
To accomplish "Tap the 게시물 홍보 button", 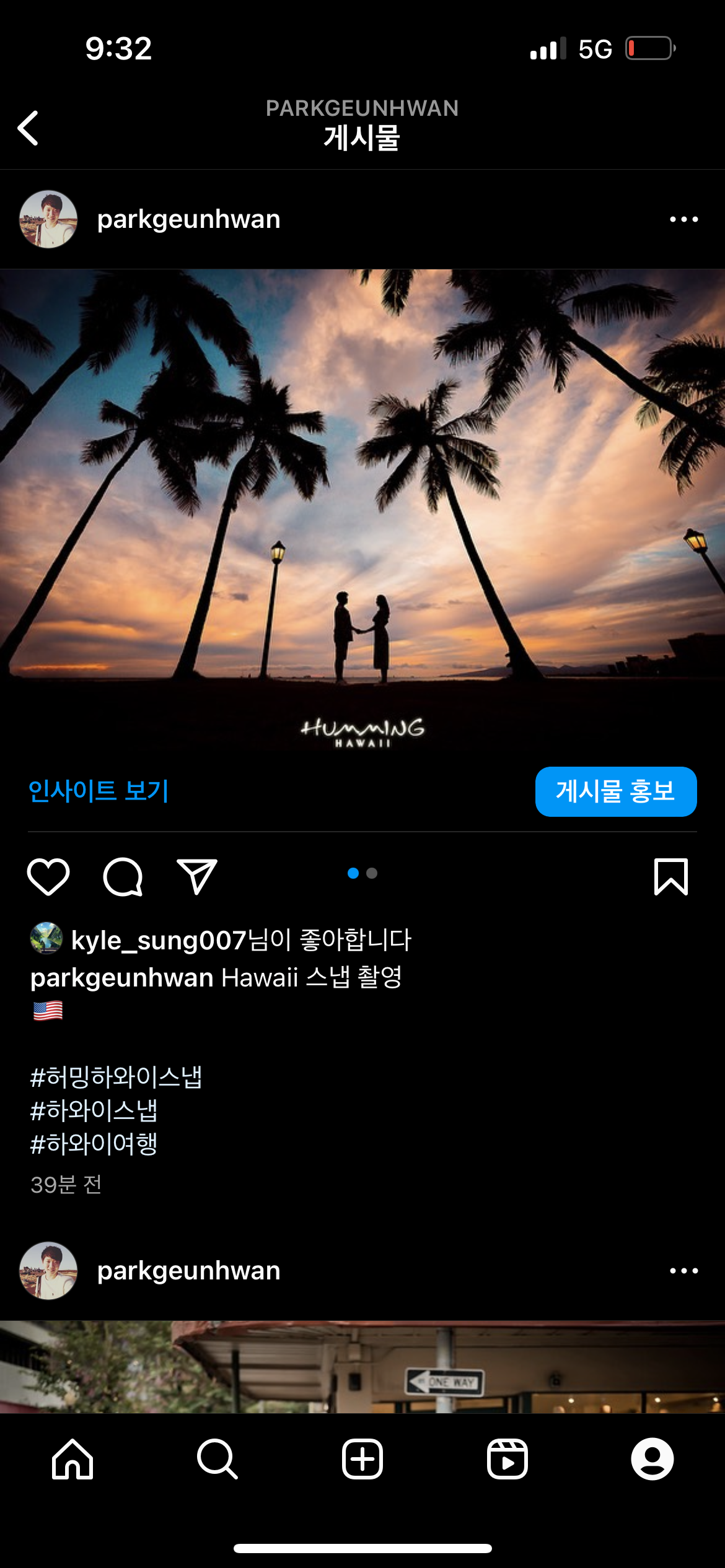I will 615,791.
